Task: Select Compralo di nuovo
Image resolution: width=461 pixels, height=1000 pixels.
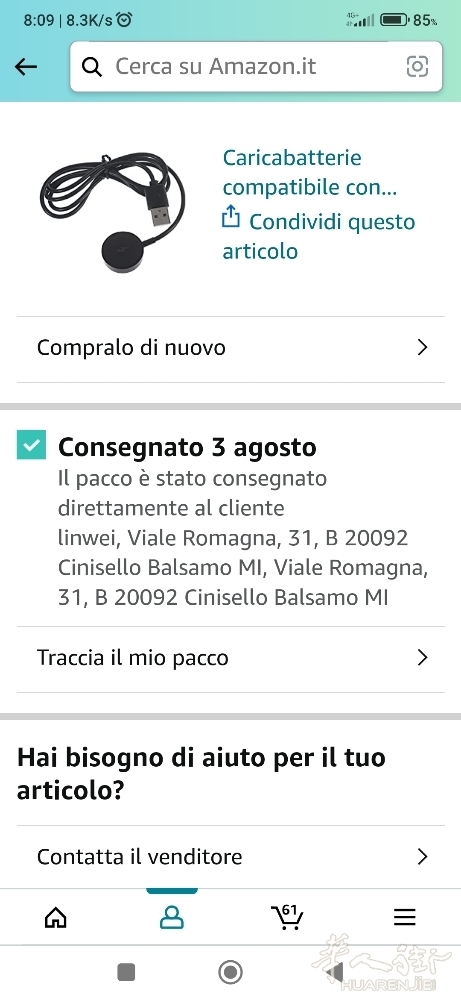Action: point(231,348)
